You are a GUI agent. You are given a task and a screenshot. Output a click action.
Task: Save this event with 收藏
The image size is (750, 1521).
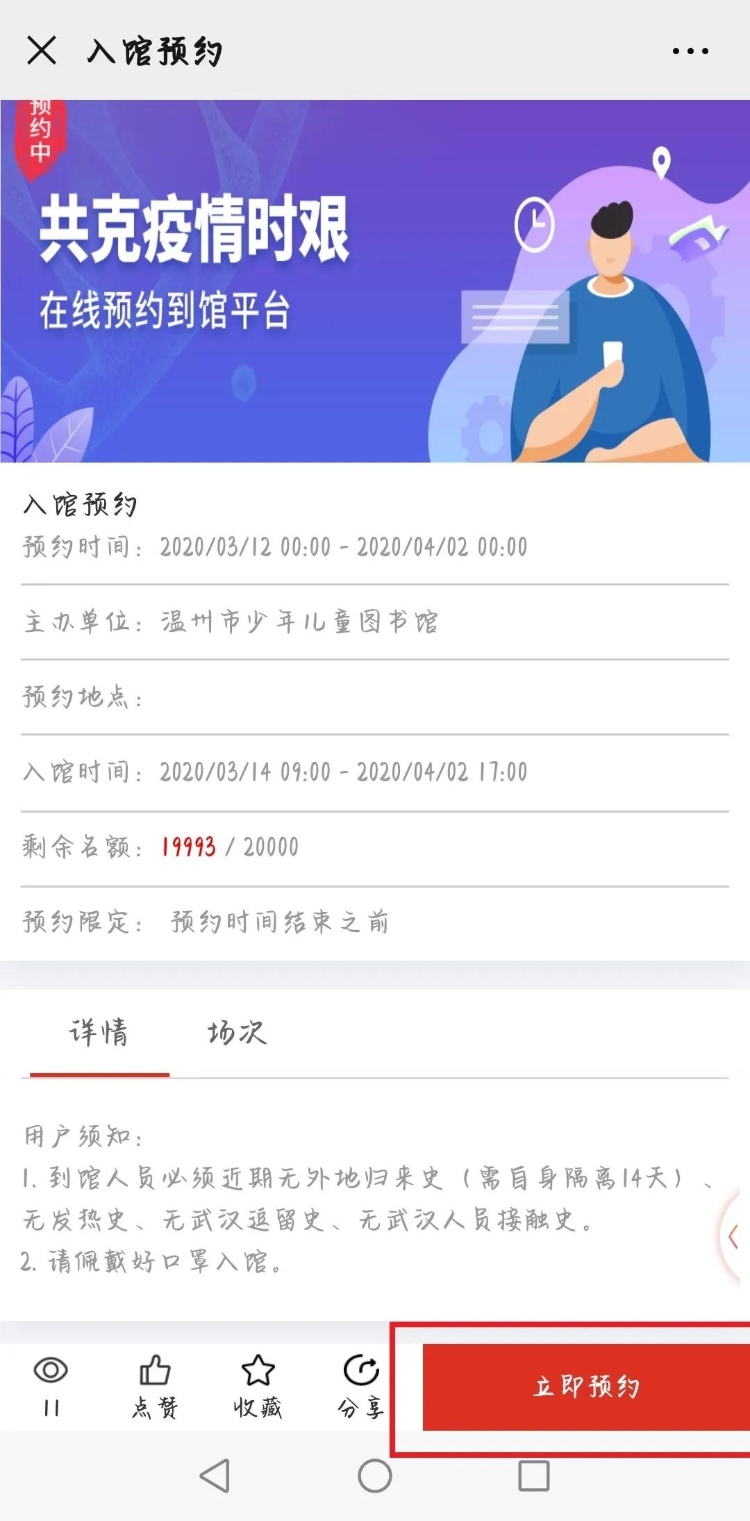pyautogui.click(x=258, y=1386)
